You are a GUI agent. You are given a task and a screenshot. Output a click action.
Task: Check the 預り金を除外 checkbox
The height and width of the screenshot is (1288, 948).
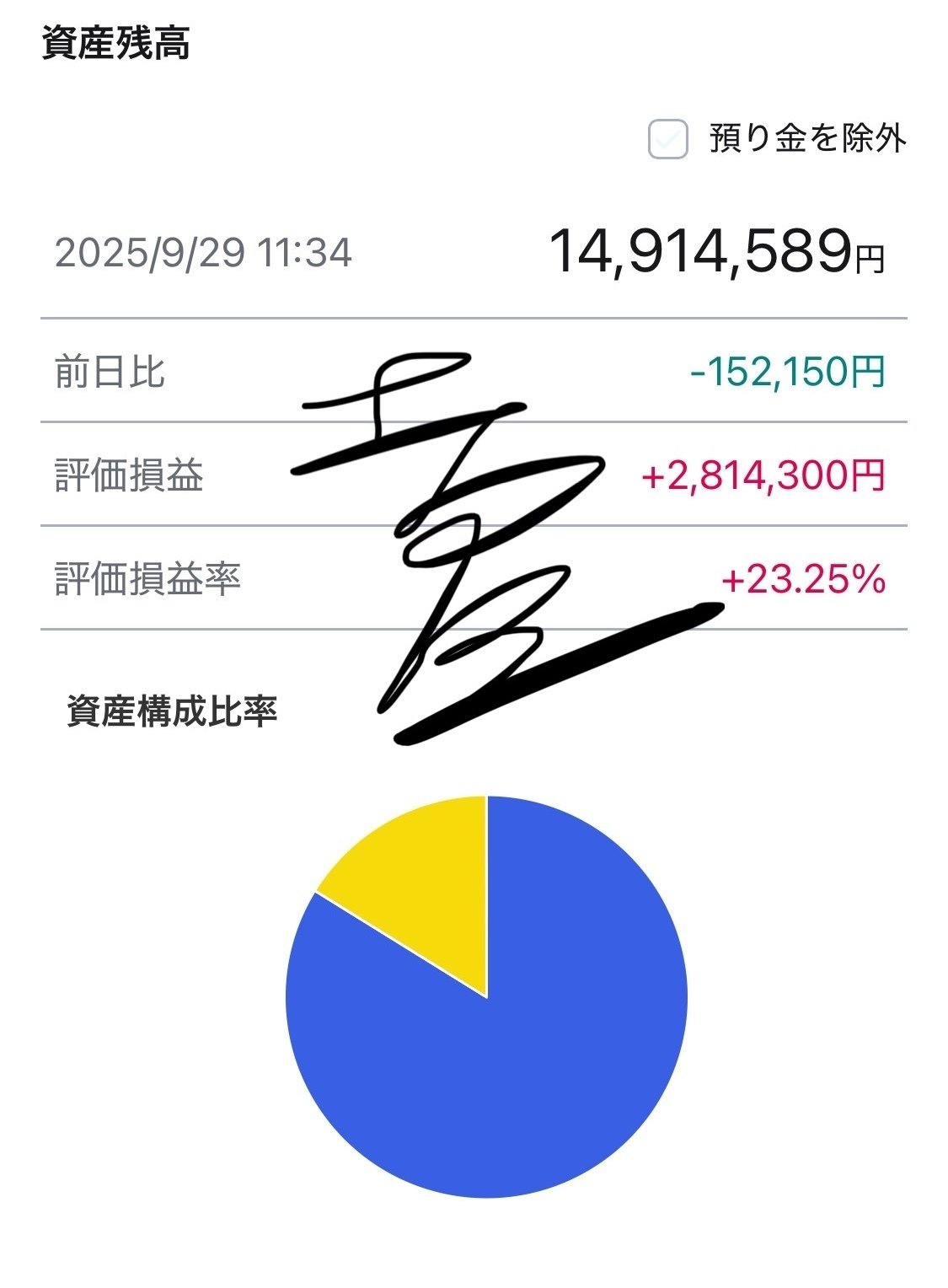coord(667,139)
